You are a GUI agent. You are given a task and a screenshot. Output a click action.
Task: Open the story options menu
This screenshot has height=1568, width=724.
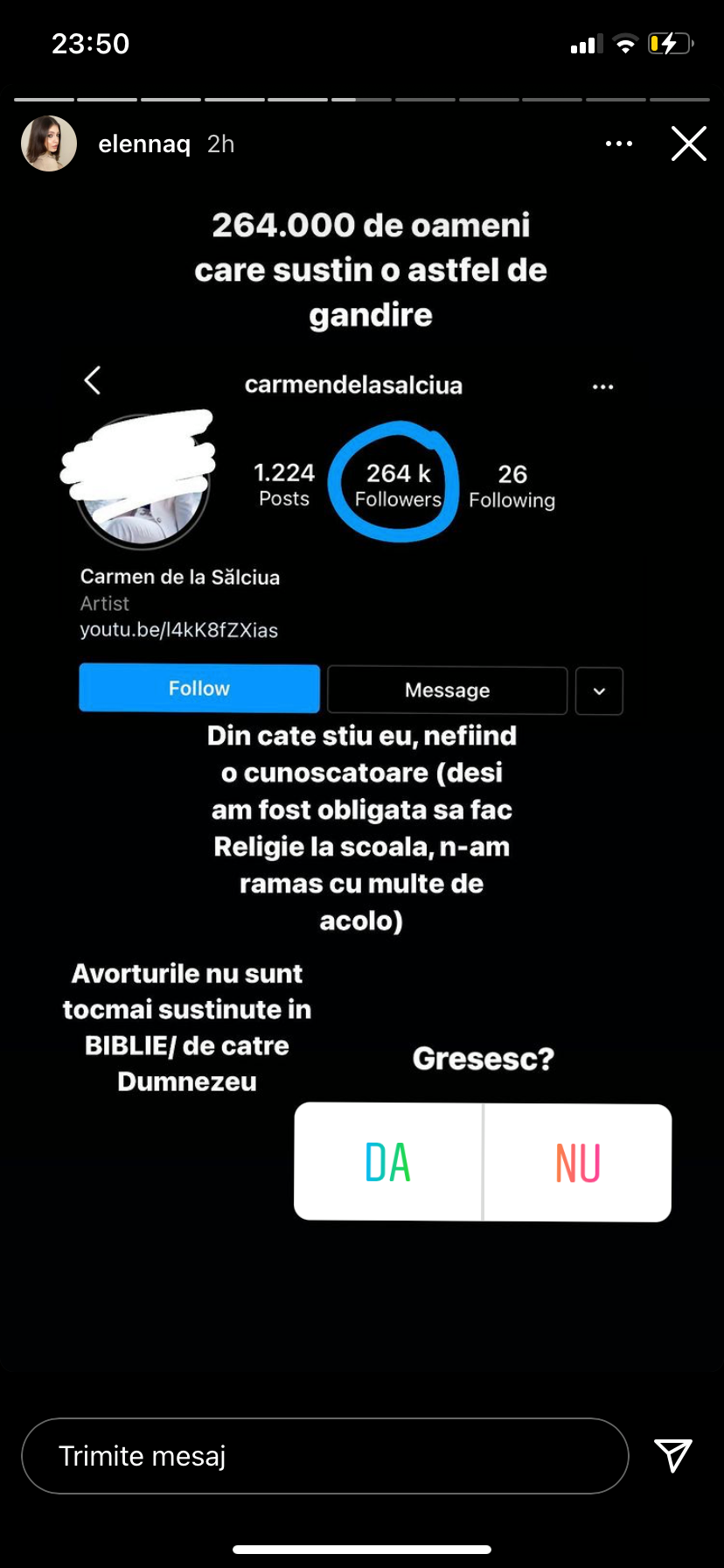point(619,143)
